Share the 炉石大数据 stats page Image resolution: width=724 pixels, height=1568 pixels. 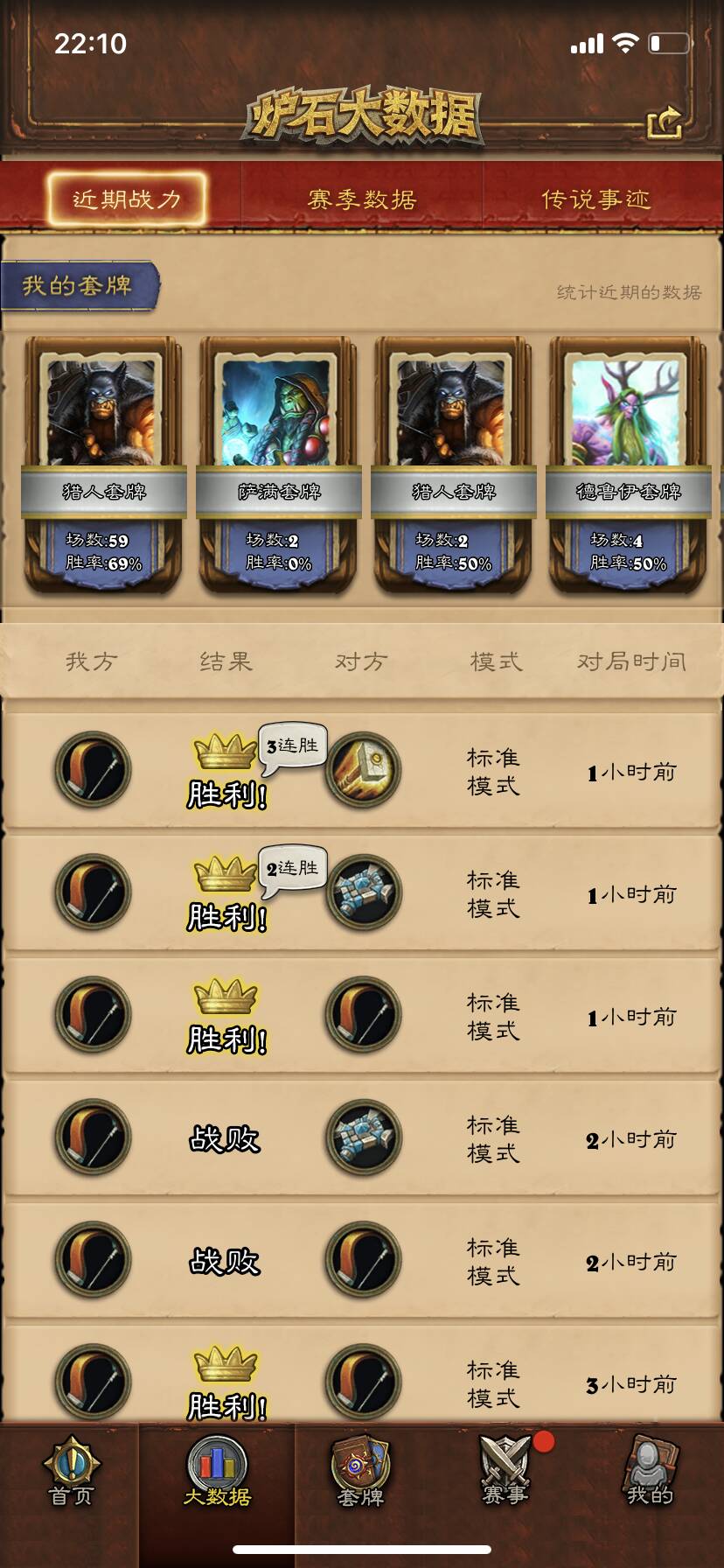point(665,122)
